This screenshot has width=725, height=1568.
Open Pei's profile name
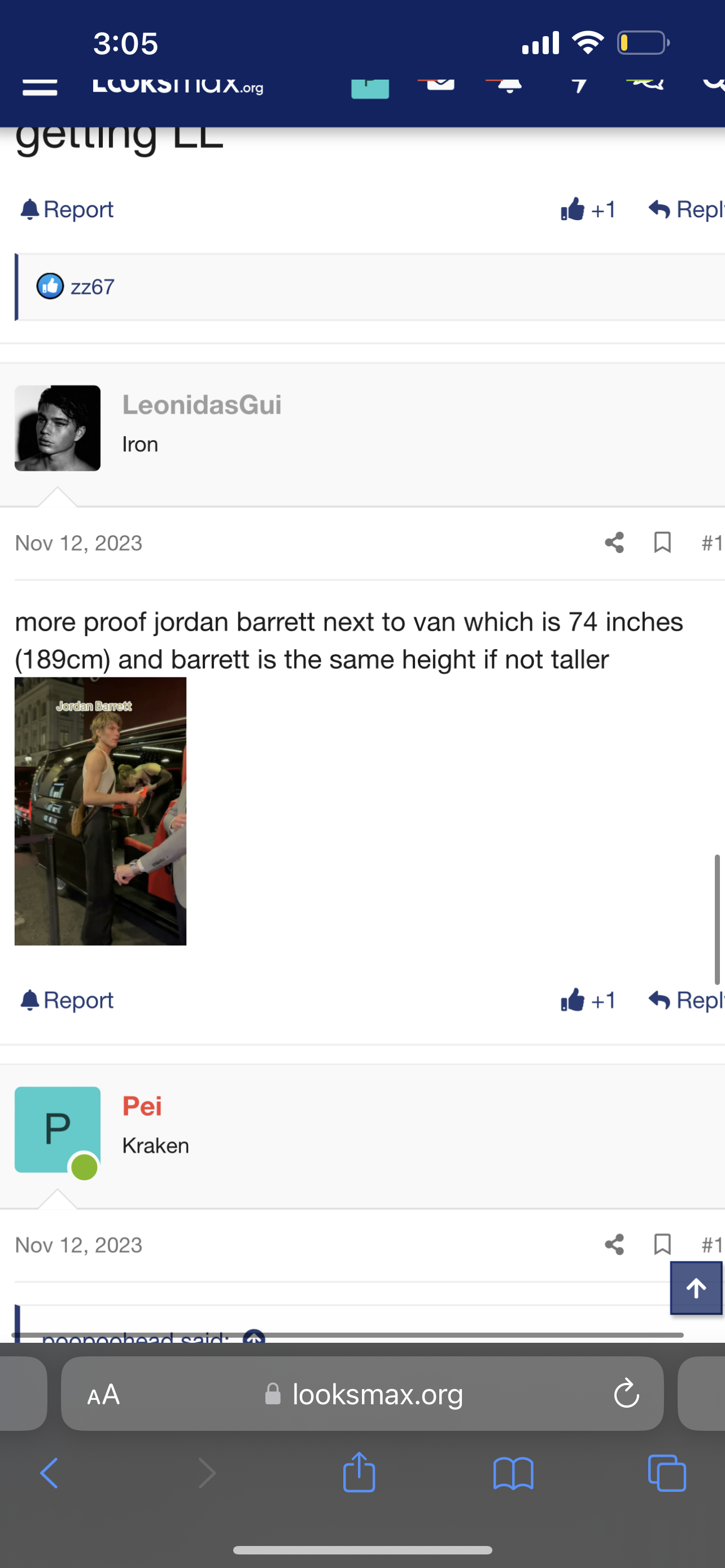(x=142, y=1105)
